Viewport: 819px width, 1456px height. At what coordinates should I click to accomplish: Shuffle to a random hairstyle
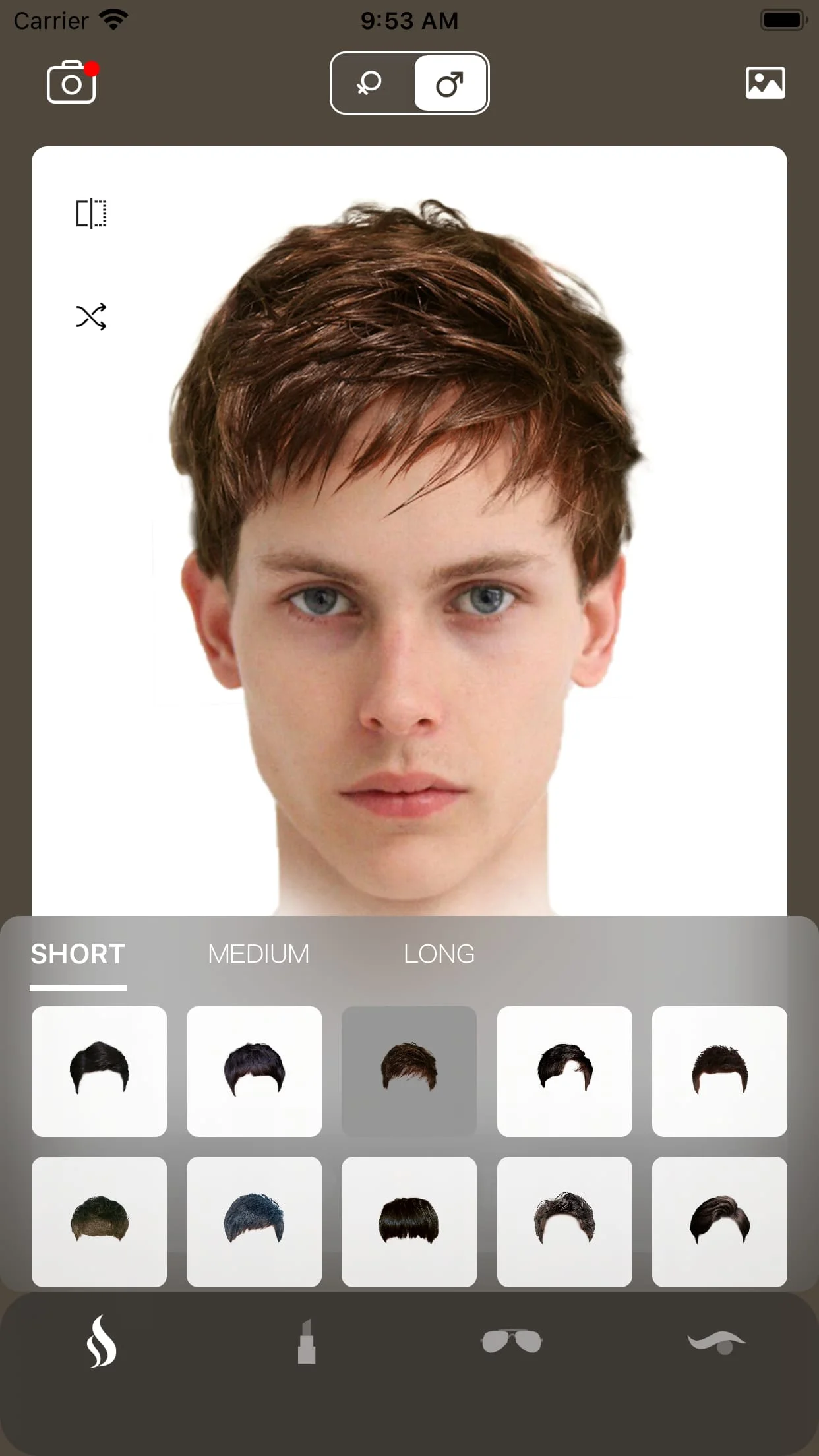(x=91, y=317)
